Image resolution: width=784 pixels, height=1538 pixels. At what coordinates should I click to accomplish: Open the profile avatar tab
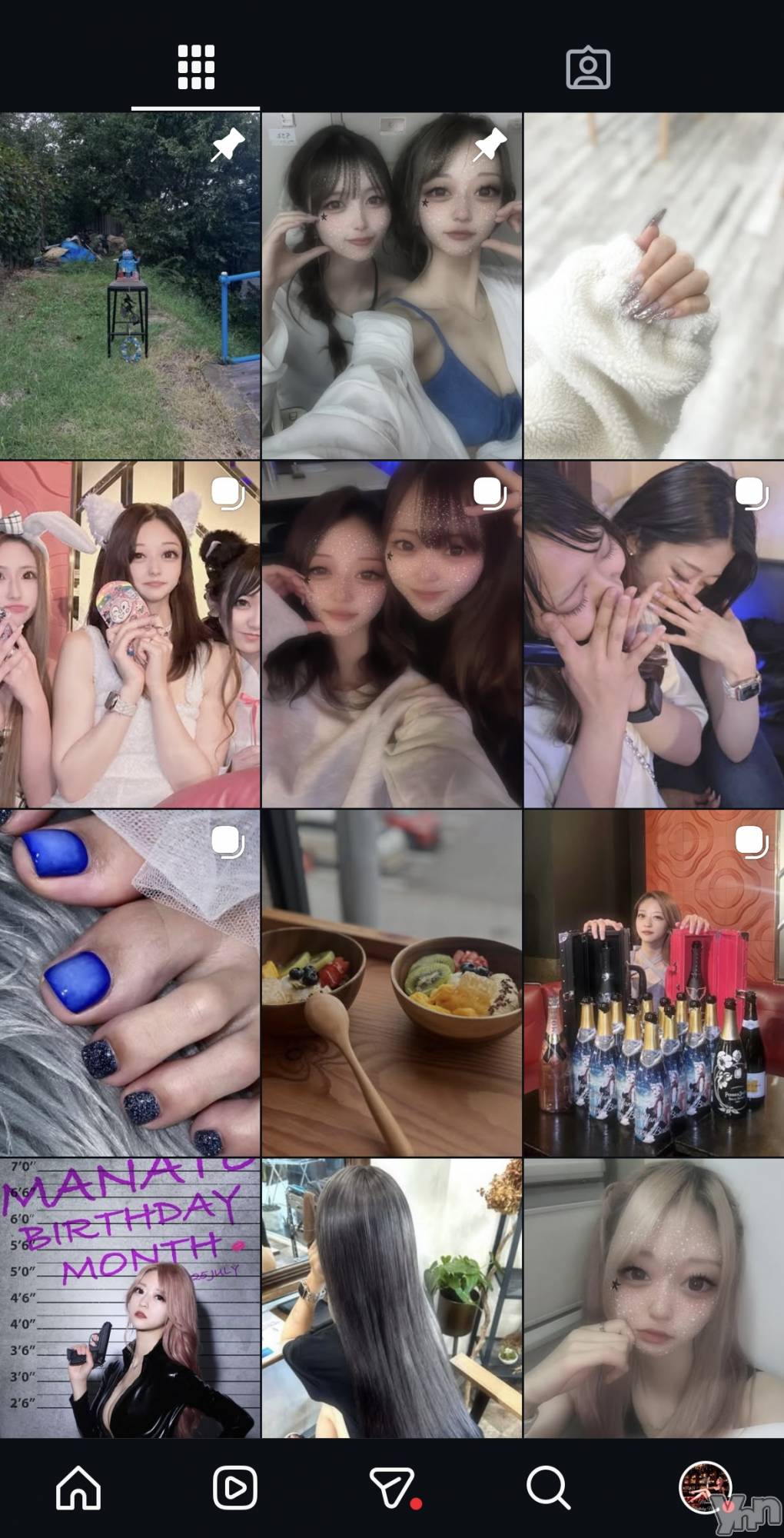[705, 1488]
